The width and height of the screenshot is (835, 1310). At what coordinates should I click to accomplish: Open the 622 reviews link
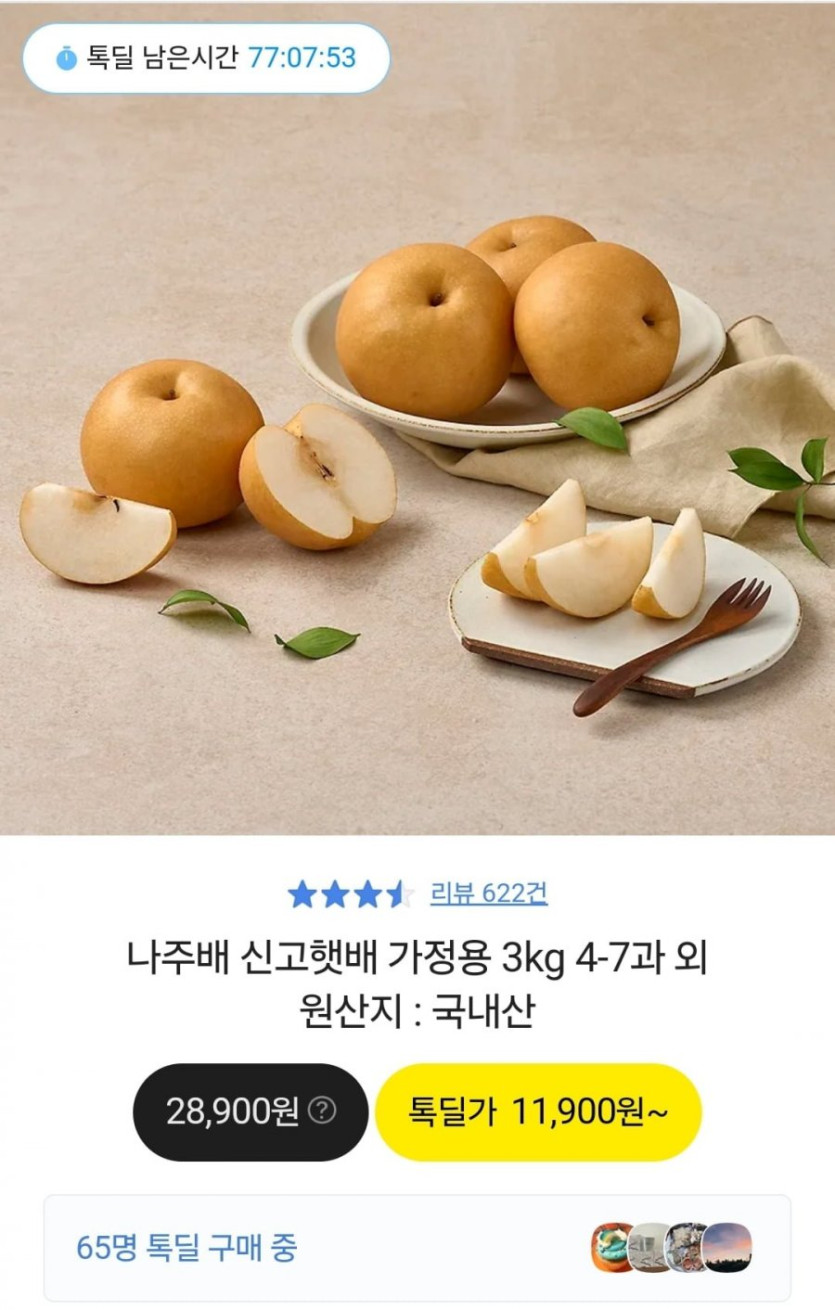click(x=488, y=893)
